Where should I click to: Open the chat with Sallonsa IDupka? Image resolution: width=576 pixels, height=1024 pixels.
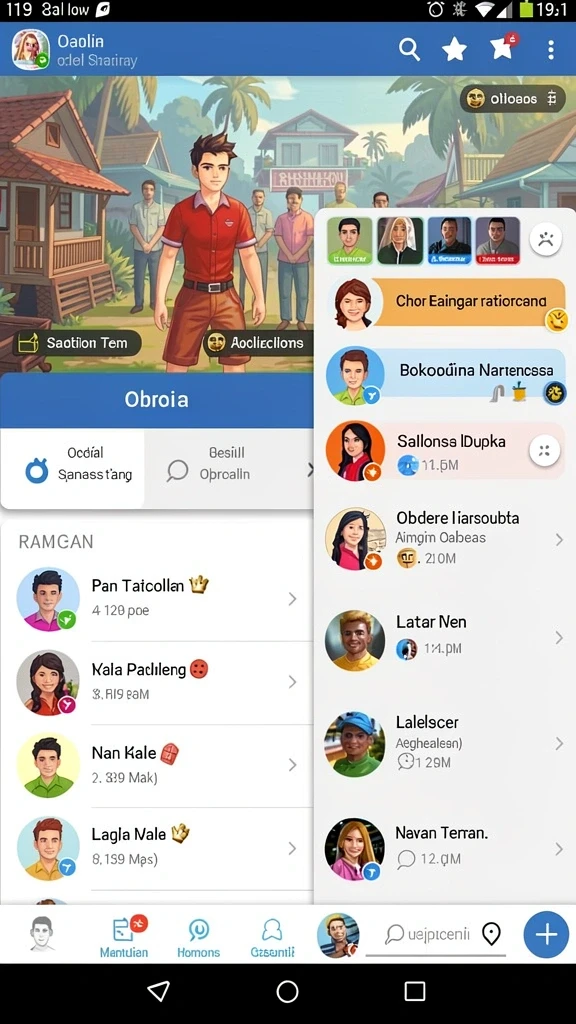tap(445, 451)
